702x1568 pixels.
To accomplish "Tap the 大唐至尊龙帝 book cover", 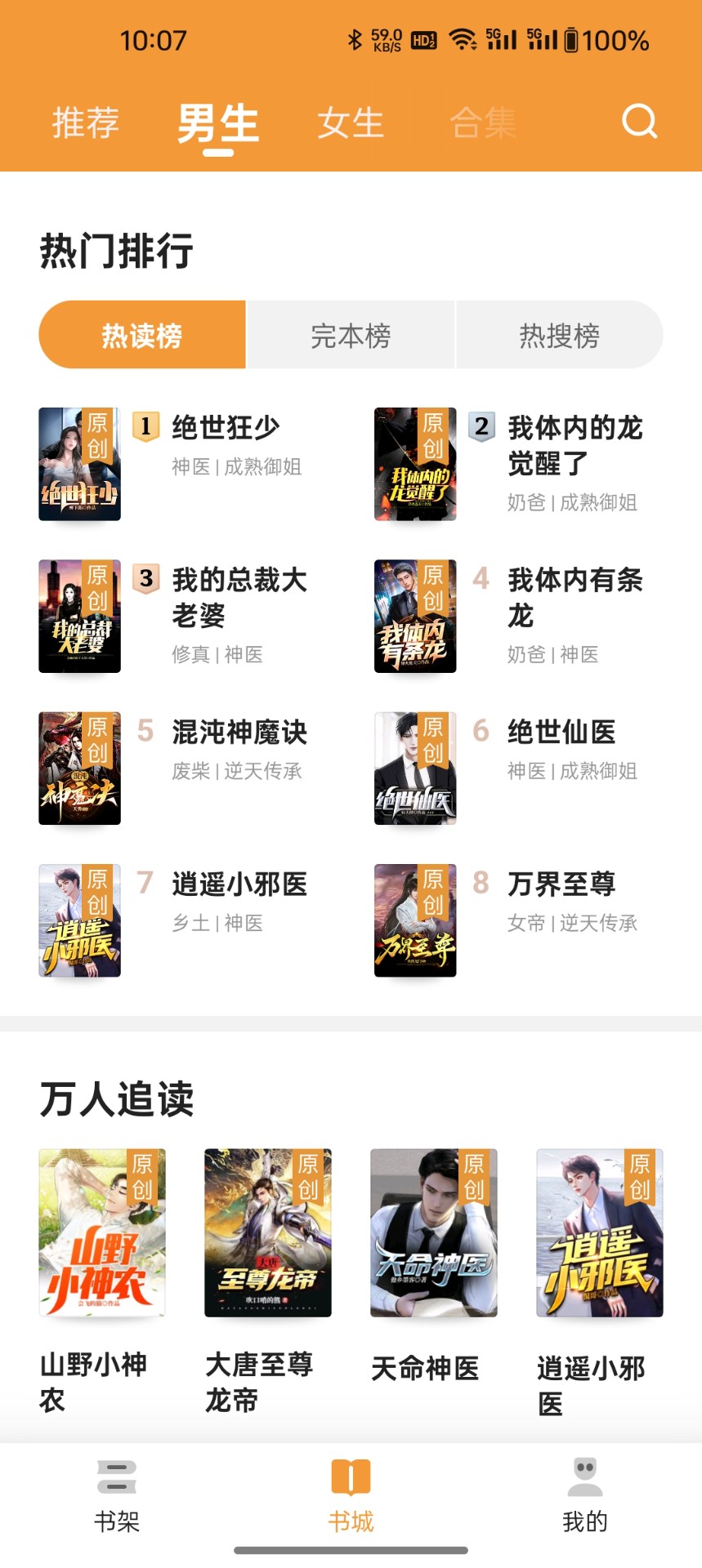I will click(267, 1233).
